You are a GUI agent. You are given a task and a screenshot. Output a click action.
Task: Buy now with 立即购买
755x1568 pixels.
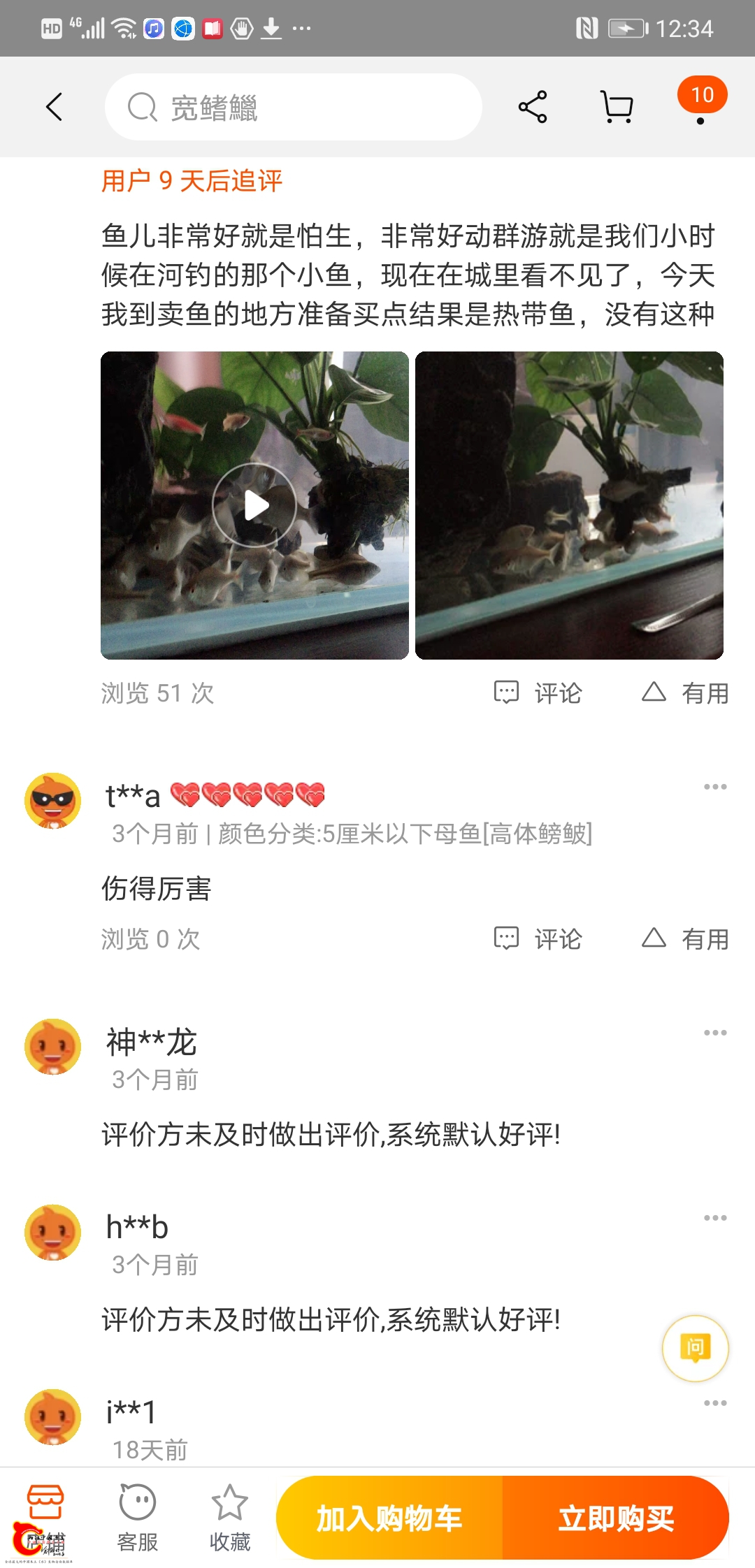tap(616, 1519)
